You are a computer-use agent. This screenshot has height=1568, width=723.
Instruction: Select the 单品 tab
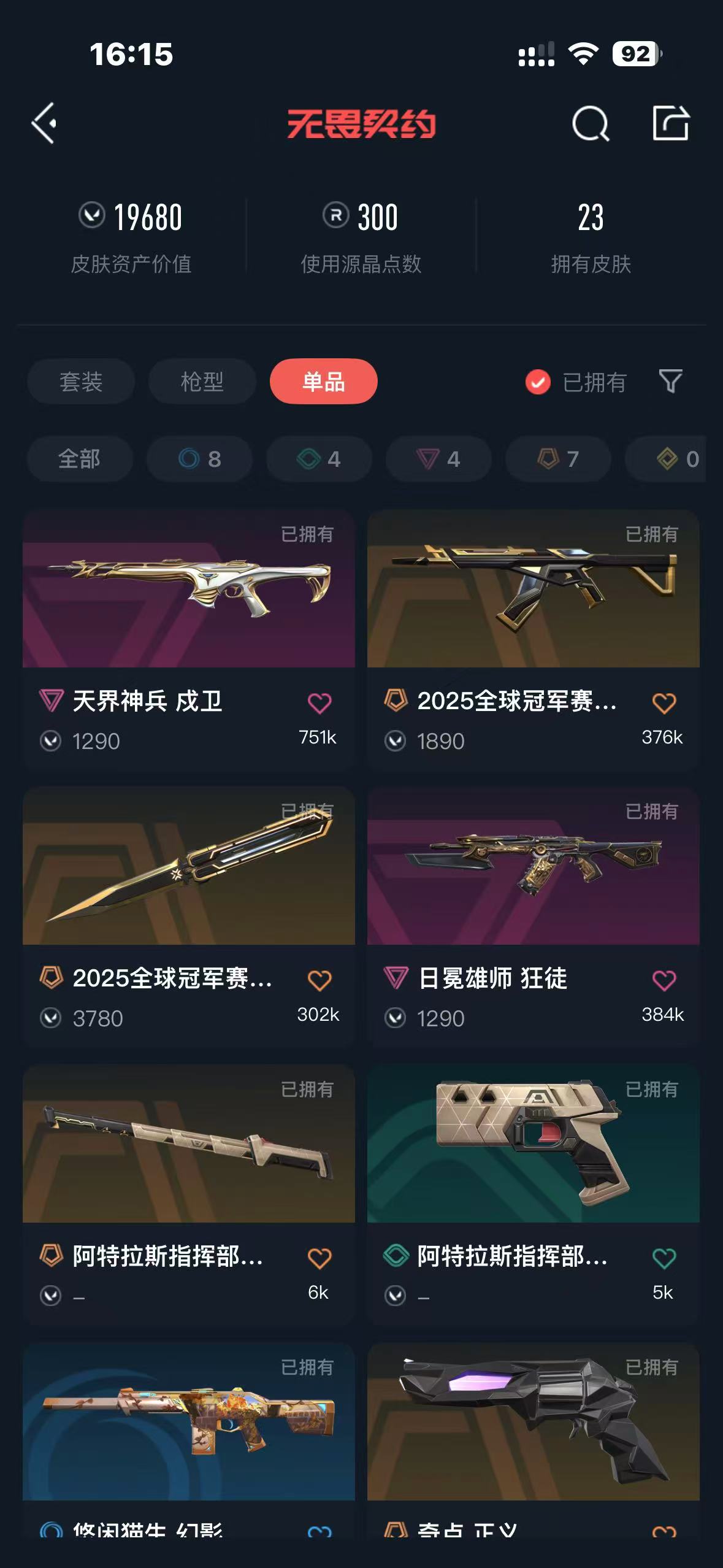324,382
